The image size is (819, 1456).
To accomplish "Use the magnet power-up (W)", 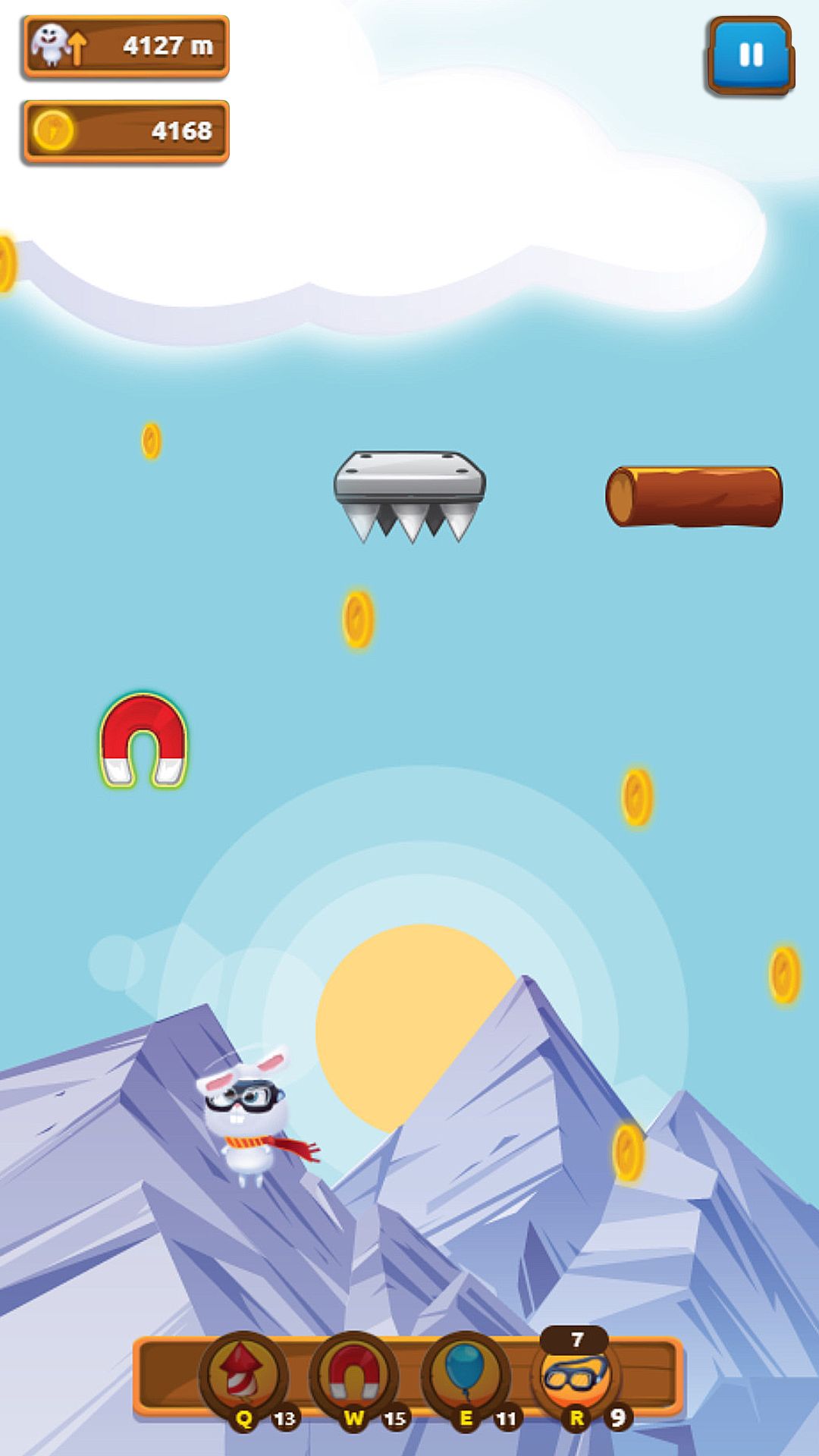I will [x=353, y=1374].
